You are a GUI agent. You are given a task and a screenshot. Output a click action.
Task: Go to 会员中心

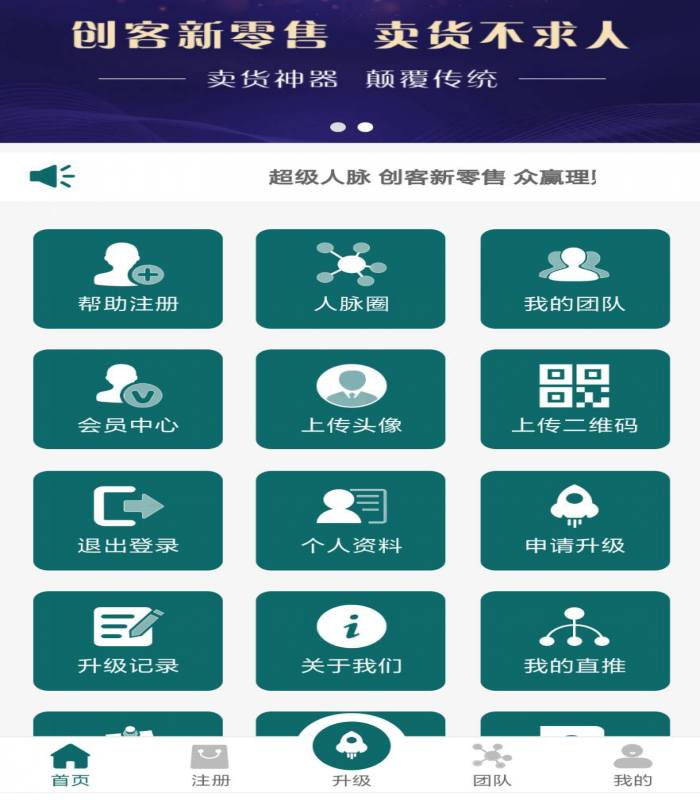tap(128, 400)
